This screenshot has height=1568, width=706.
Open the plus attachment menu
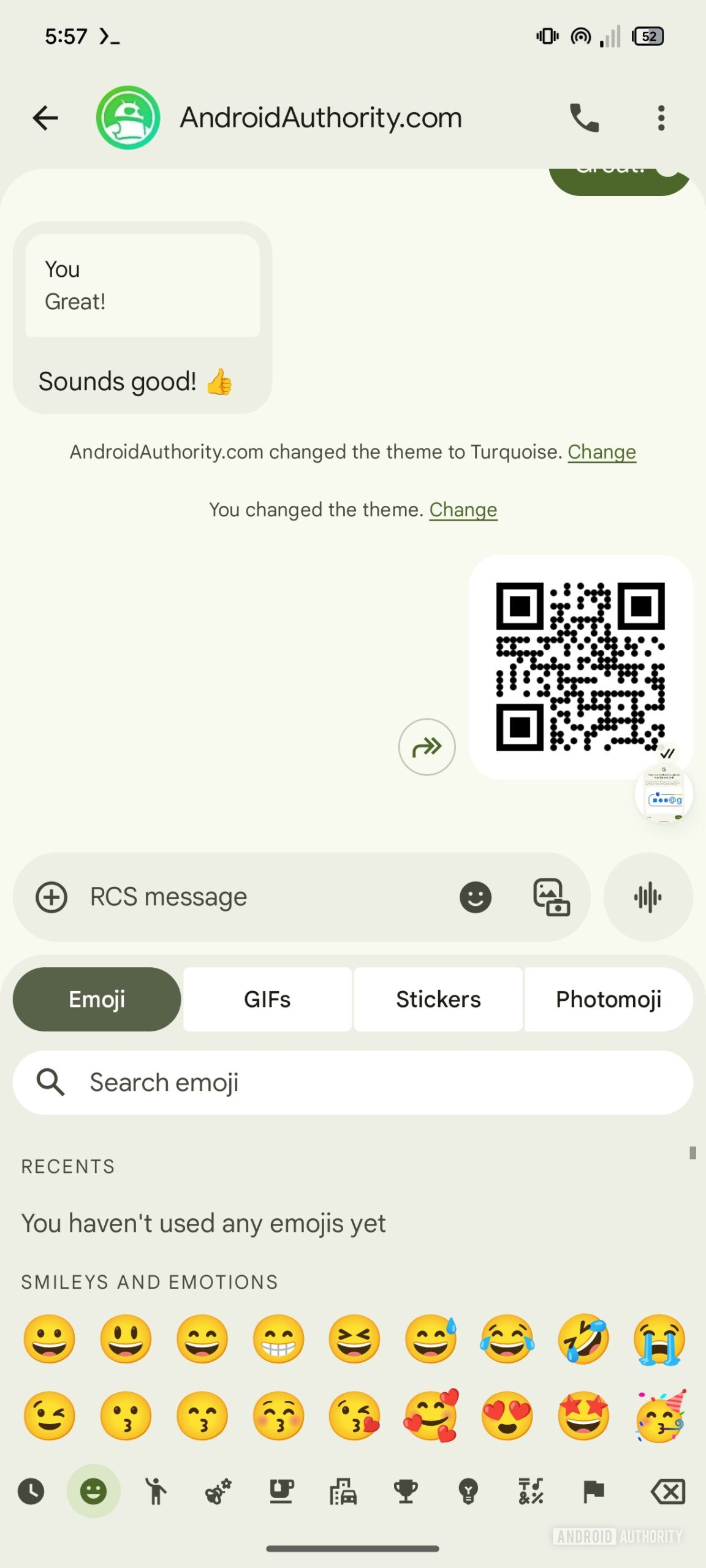[x=51, y=897]
